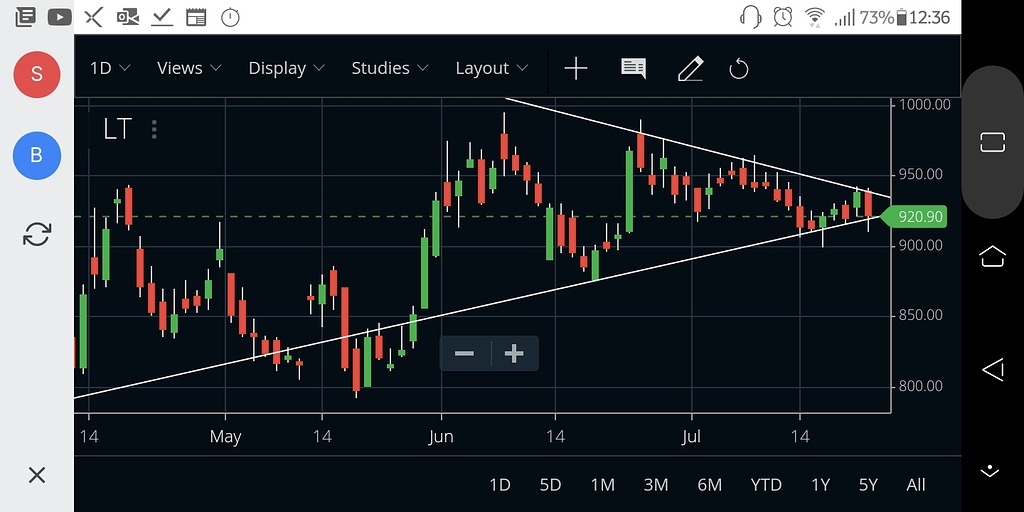The width and height of the screenshot is (1024, 512).
Task: Open the Layout dropdown
Action: pos(491,68)
